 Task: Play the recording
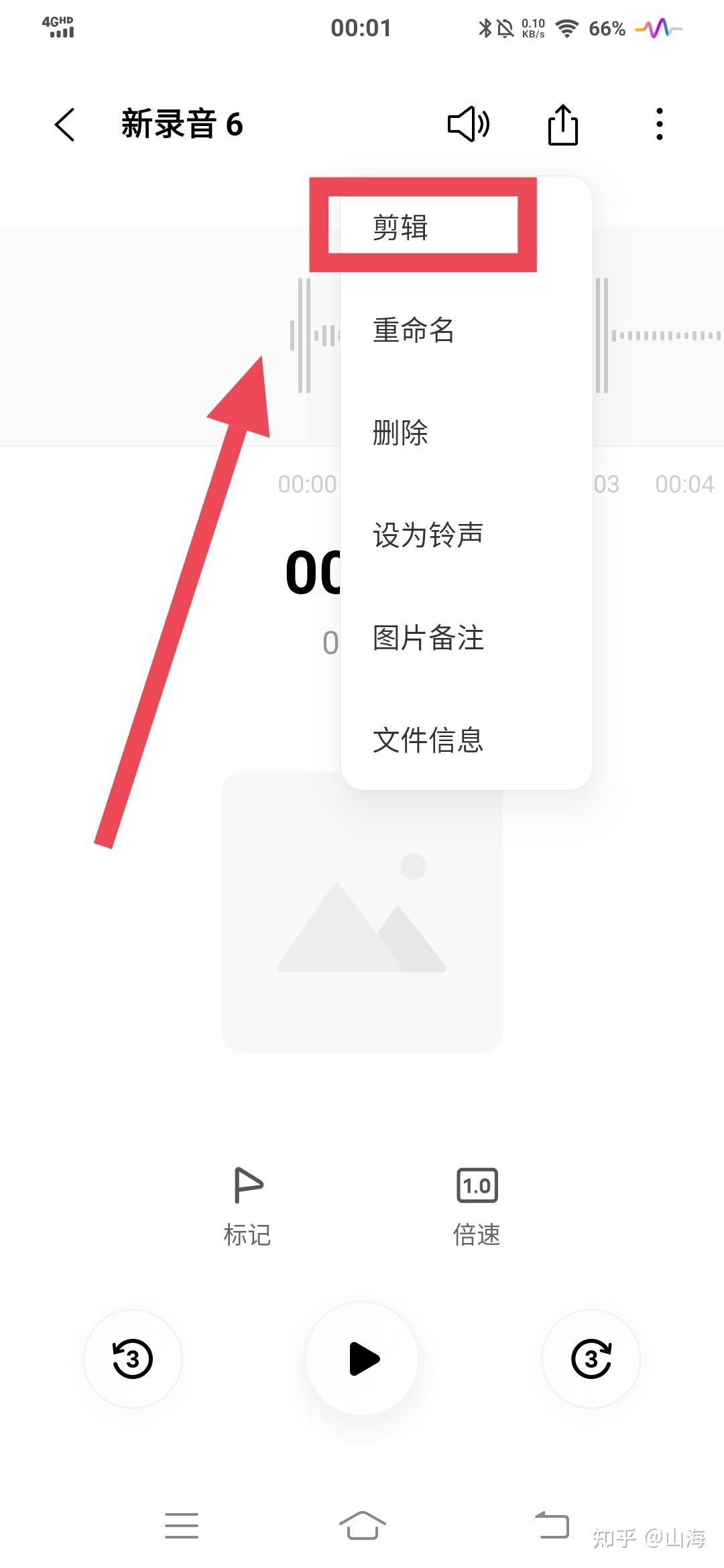tap(362, 1359)
